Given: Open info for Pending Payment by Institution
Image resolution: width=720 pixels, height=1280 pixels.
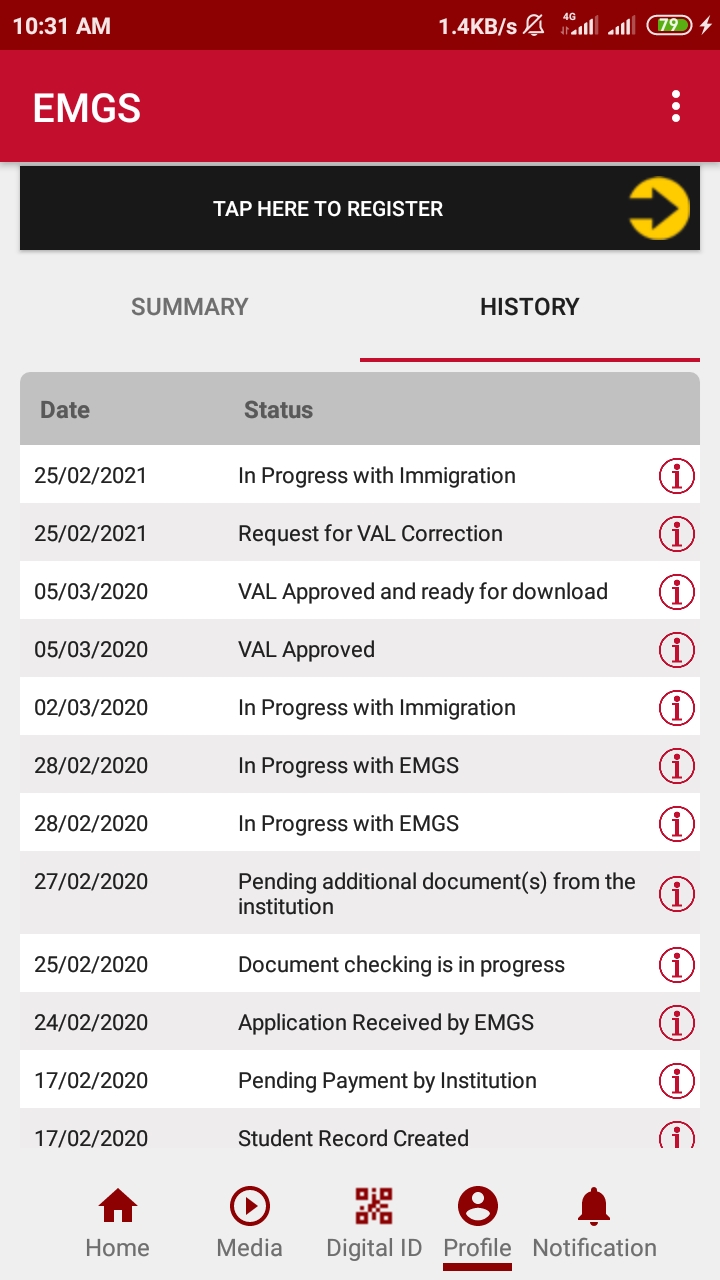Looking at the screenshot, I should coord(677,1081).
